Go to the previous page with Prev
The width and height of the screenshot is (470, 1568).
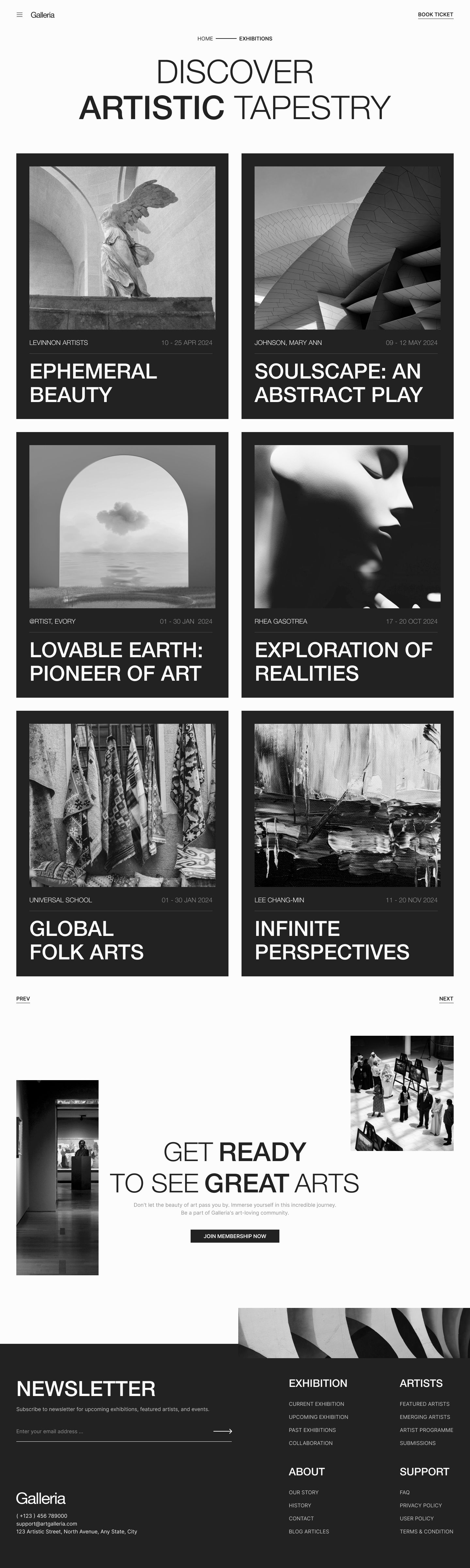23,999
